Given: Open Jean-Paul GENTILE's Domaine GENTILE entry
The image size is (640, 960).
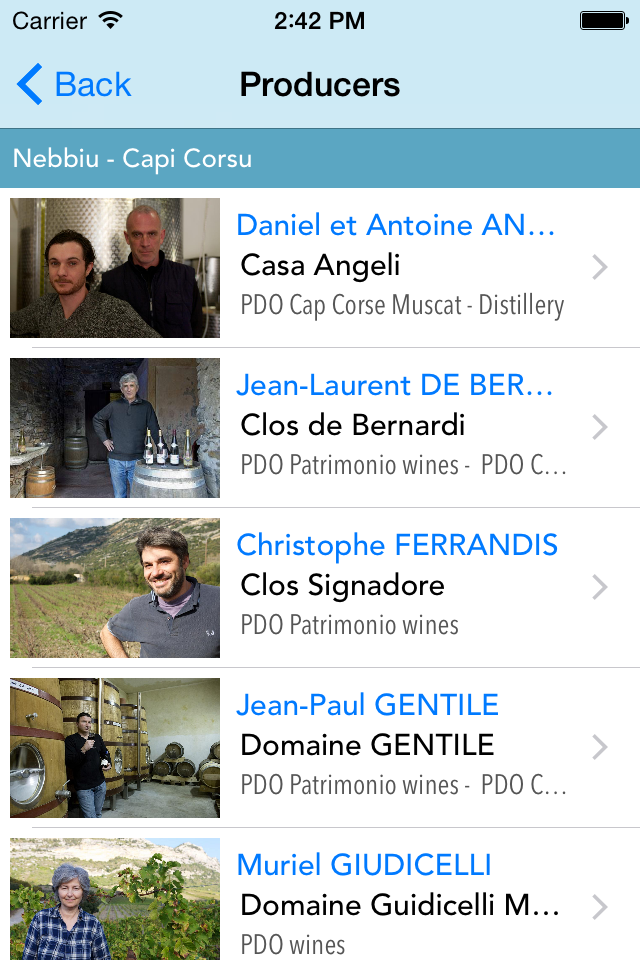Looking at the screenshot, I should pos(320,746).
